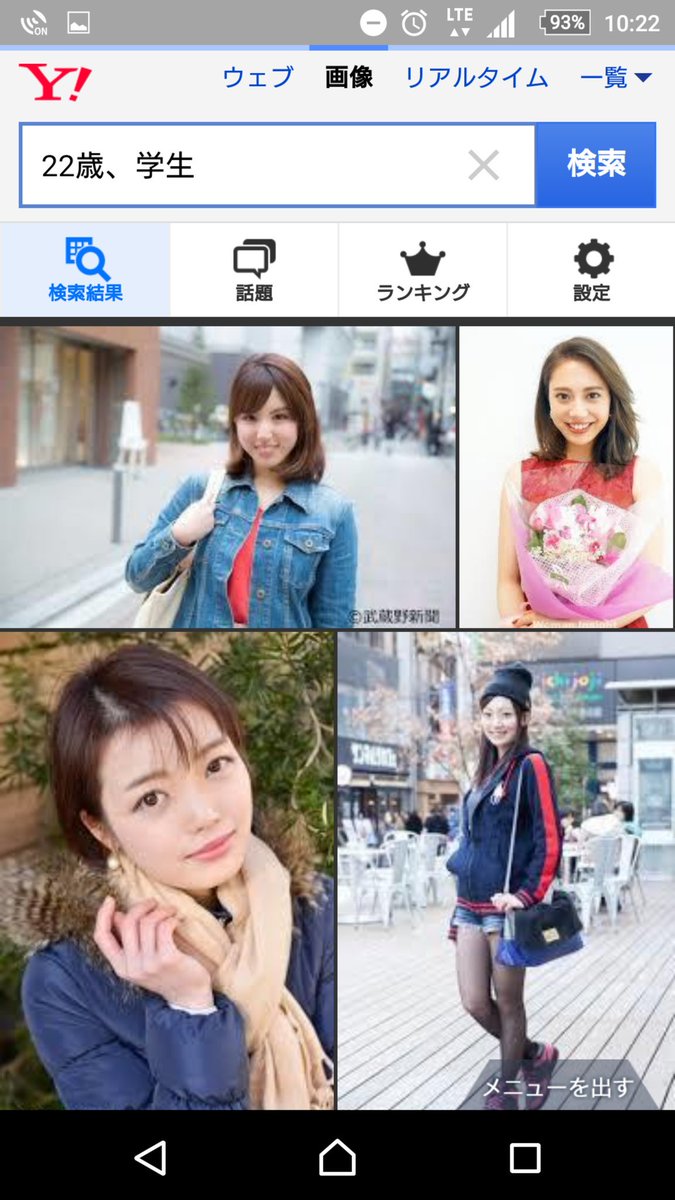Switch to the リアルタイム tab
The height and width of the screenshot is (1200, 675).
tap(476, 78)
